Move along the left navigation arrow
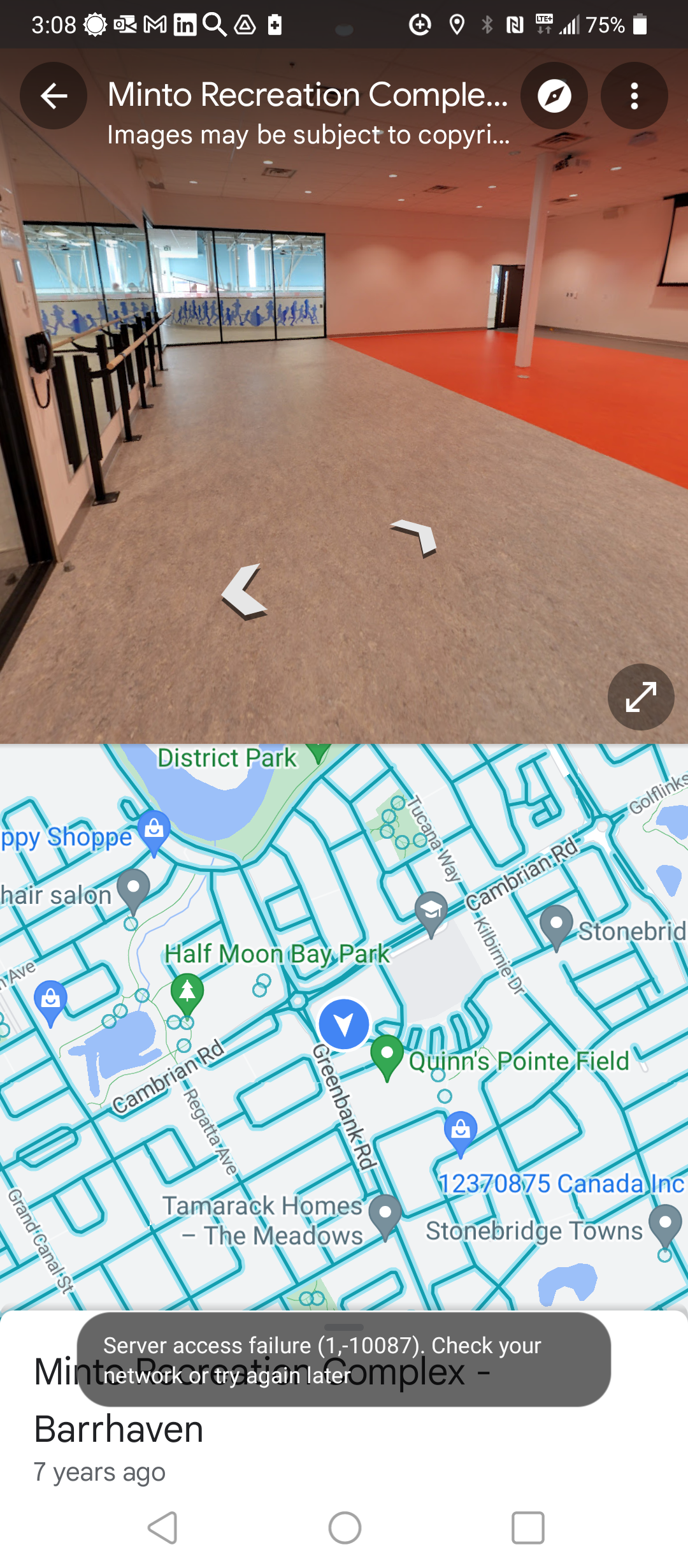This screenshot has width=688, height=1568. (x=244, y=592)
